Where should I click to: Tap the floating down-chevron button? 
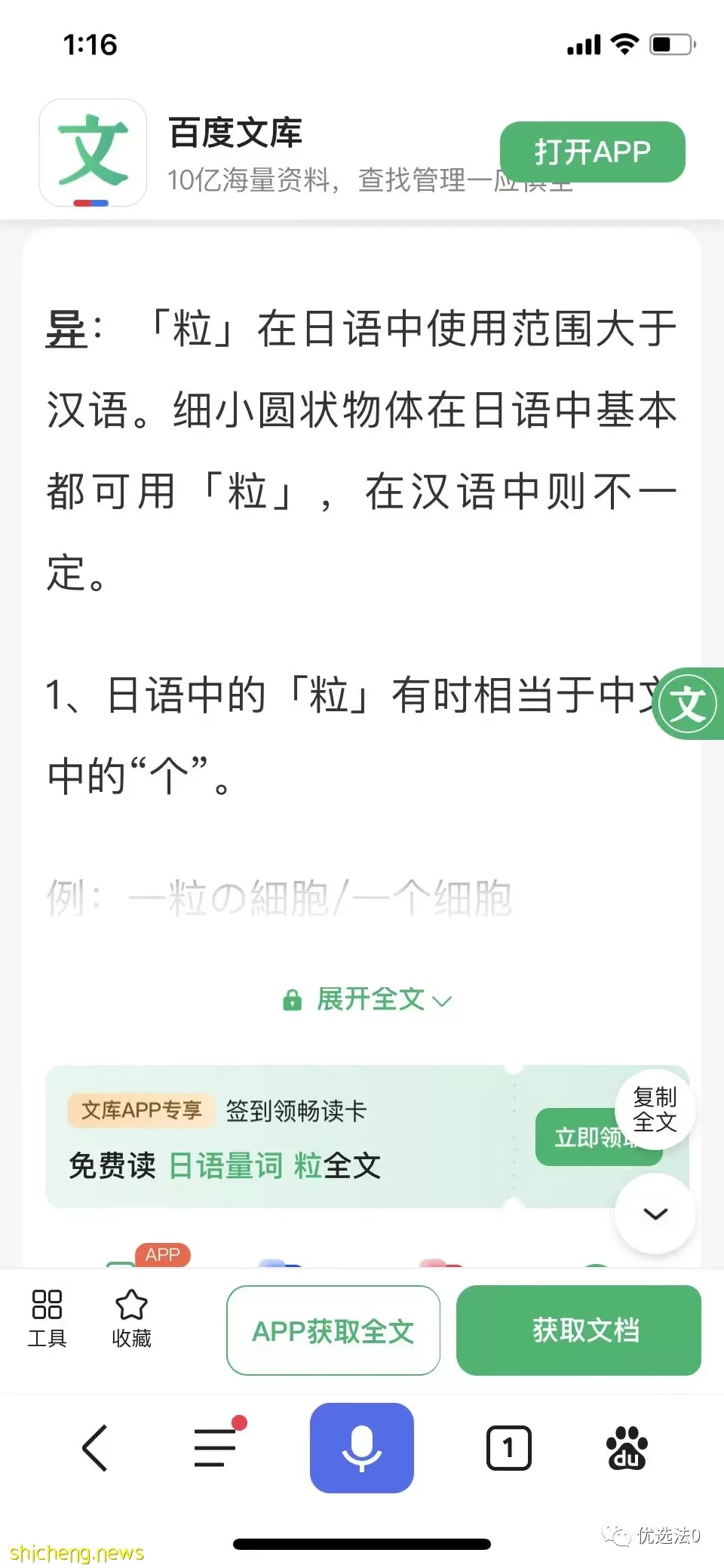pos(655,1214)
